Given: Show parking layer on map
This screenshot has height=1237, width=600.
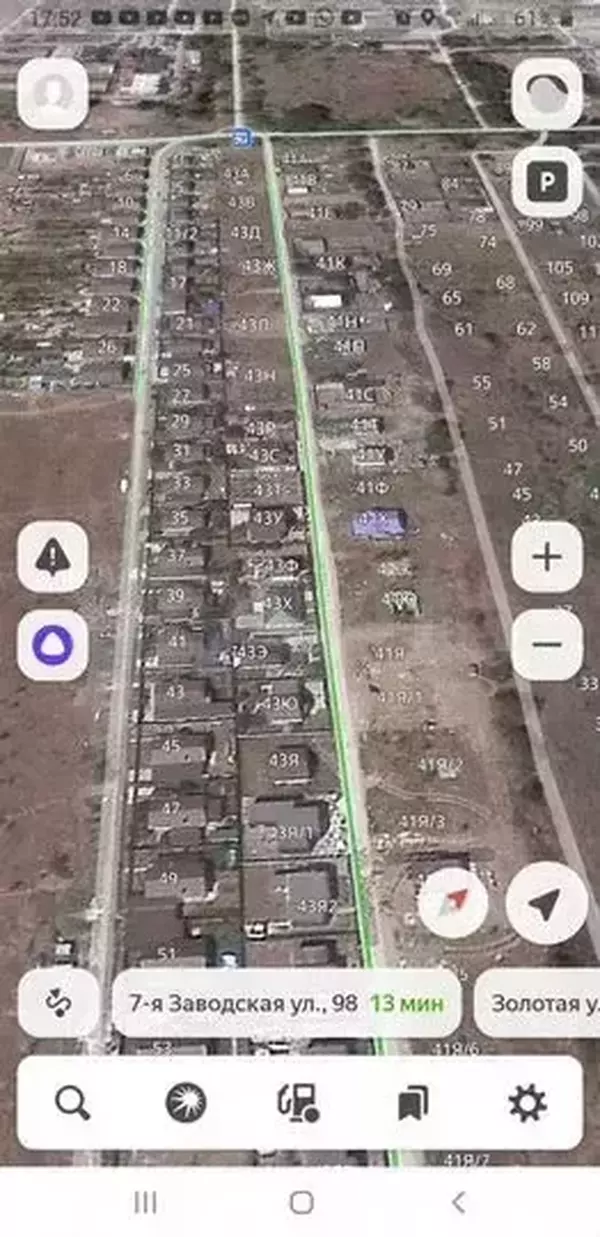Looking at the screenshot, I should [x=547, y=181].
